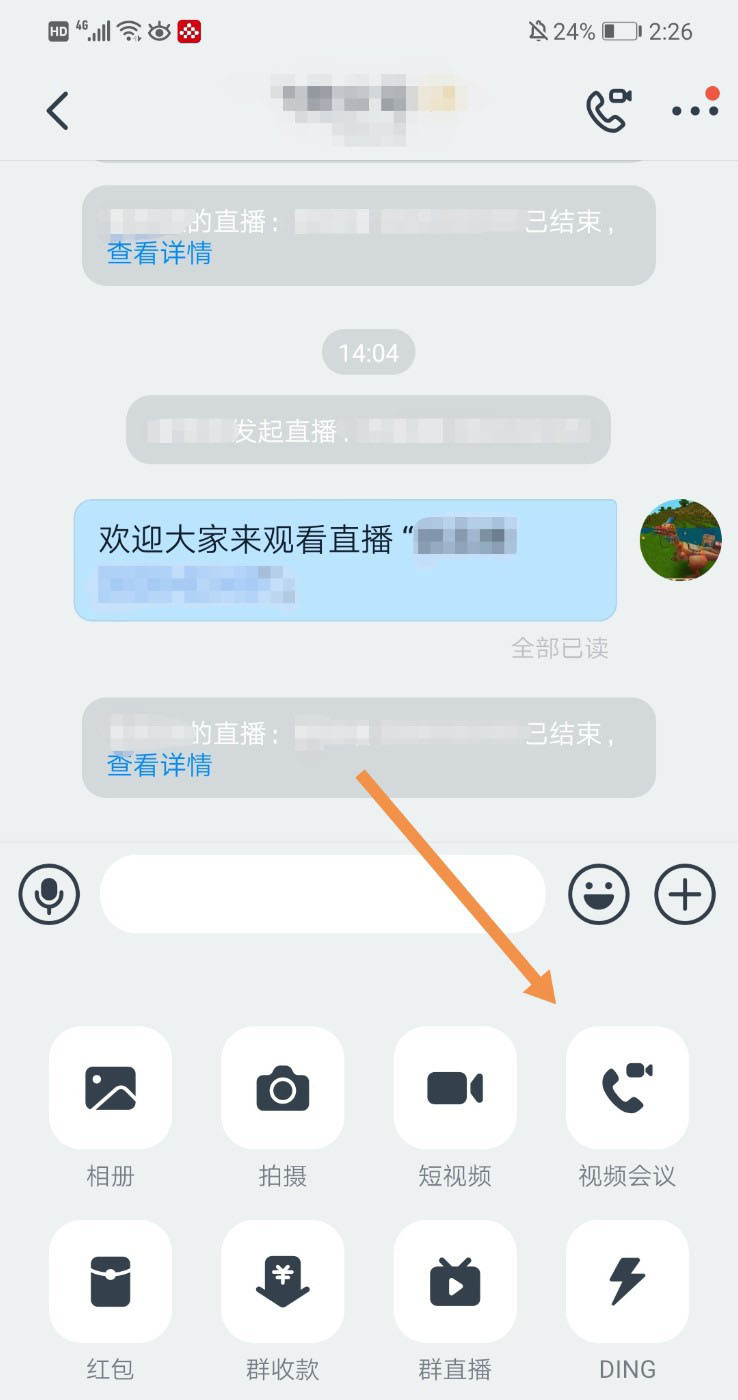Toggle the plus attachment panel
The image size is (738, 1400).
[x=685, y=894]
